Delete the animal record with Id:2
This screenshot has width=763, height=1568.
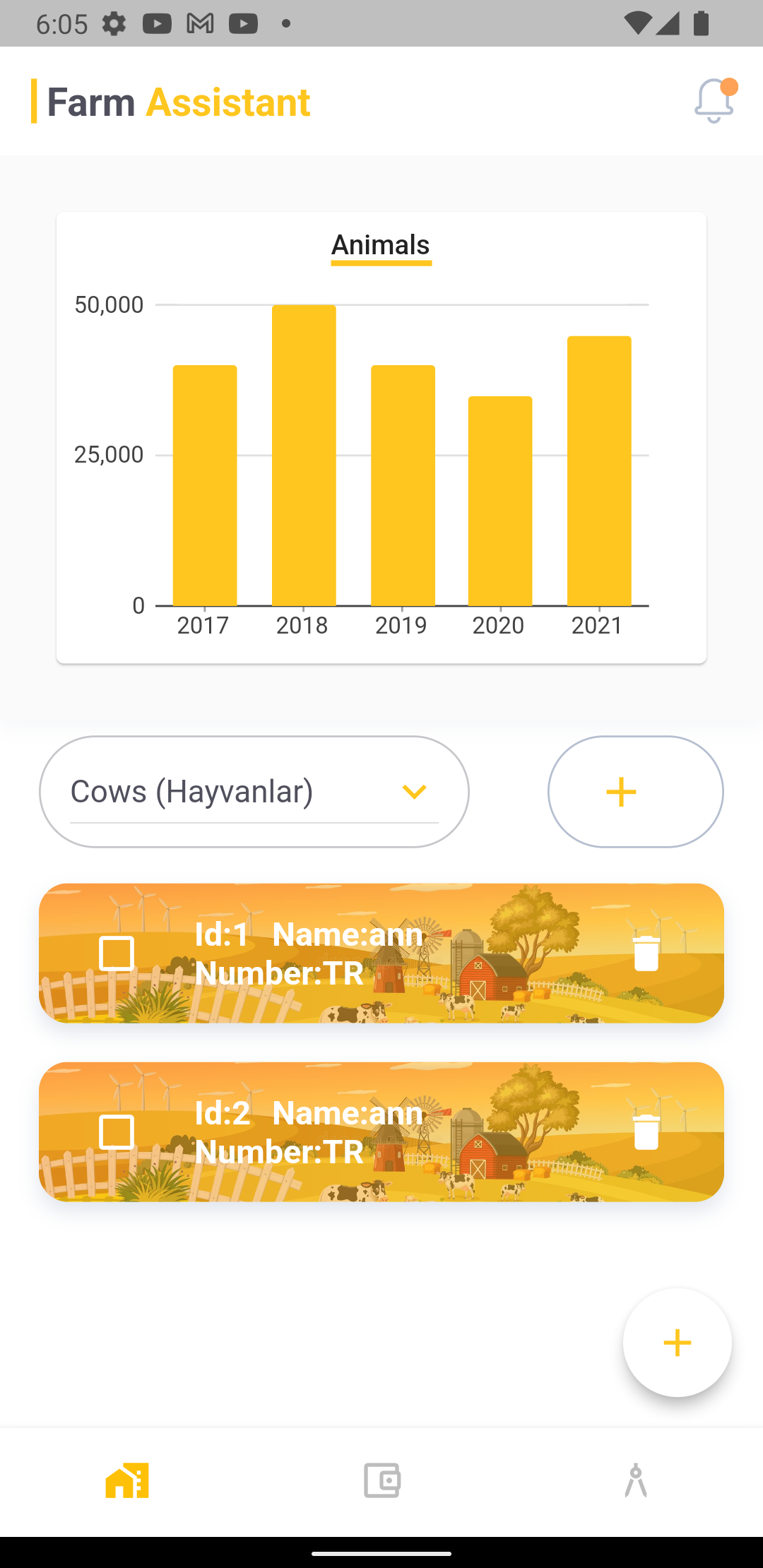pyautogui.click(x=646, y=1130)
